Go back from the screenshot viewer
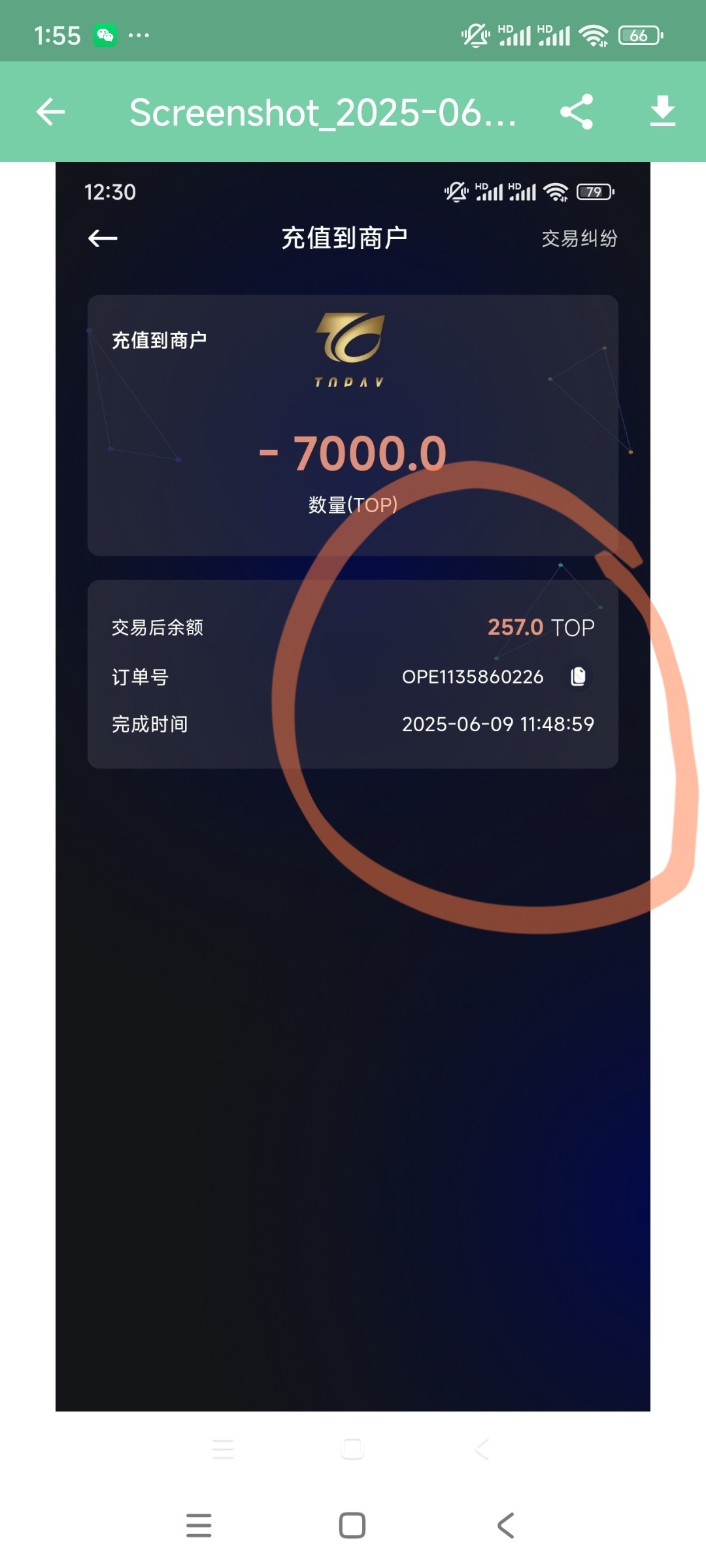This screenshot has width=706, height=1568. pyautogui.click(x=50, y=112)
